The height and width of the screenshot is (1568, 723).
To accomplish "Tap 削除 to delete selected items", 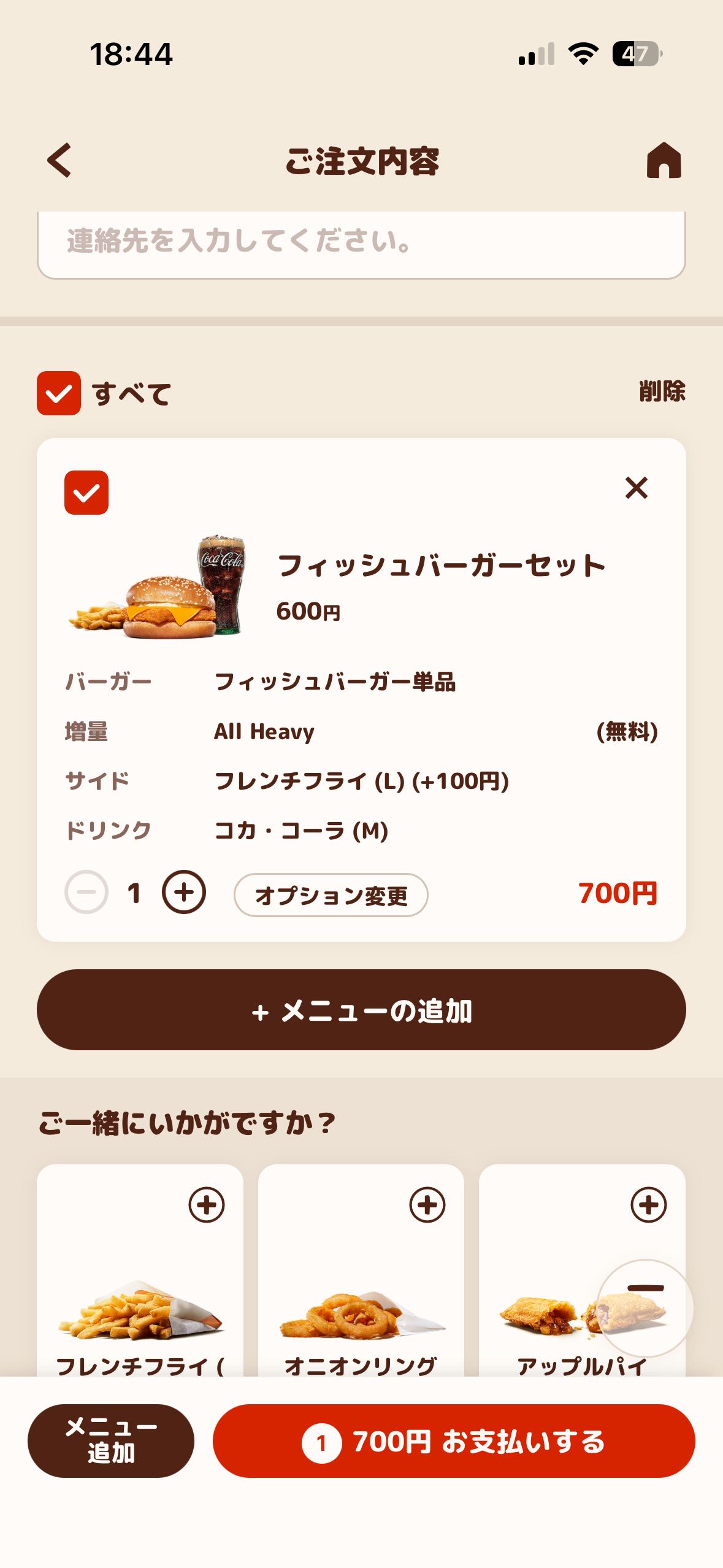I will tap(662, 391).
